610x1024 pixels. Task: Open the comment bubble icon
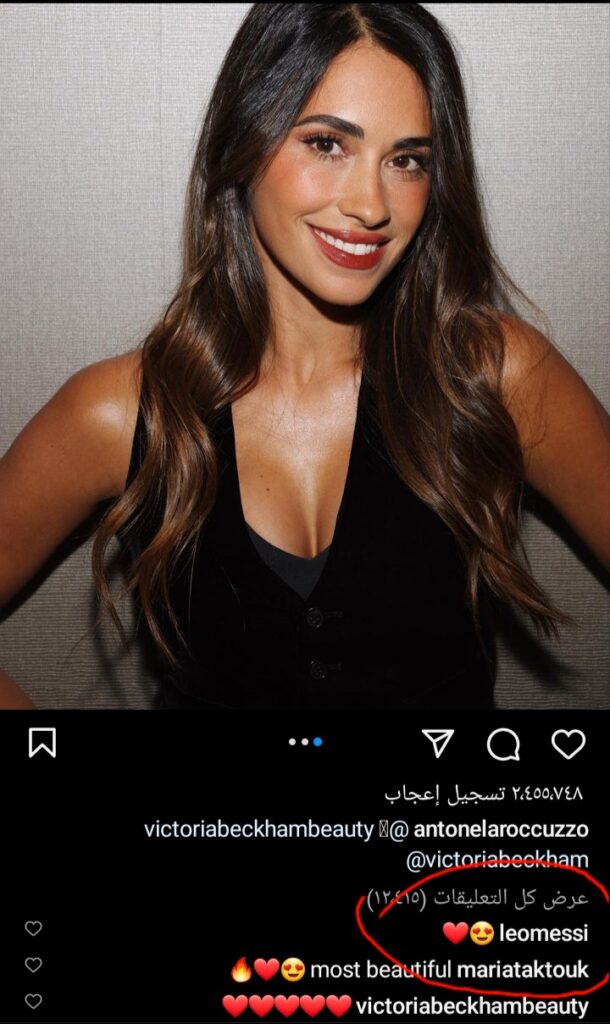pos(503,743)
